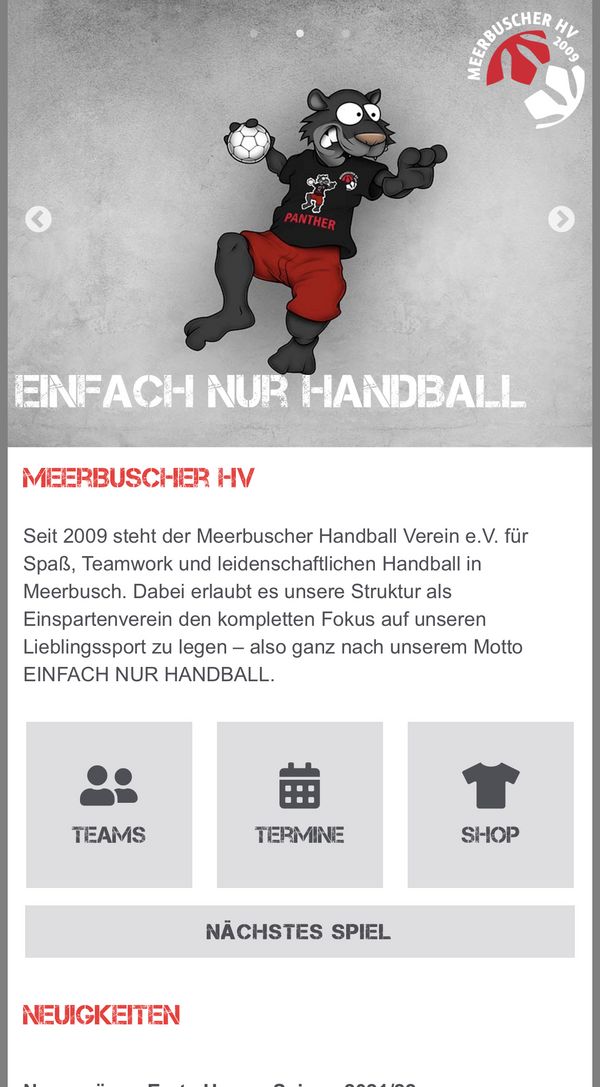Image resolution: width=600 pixels, height=1087 pixels.
Task: Select the first carousel page dot
Action: pyautogui.click(x=254, y=33)
